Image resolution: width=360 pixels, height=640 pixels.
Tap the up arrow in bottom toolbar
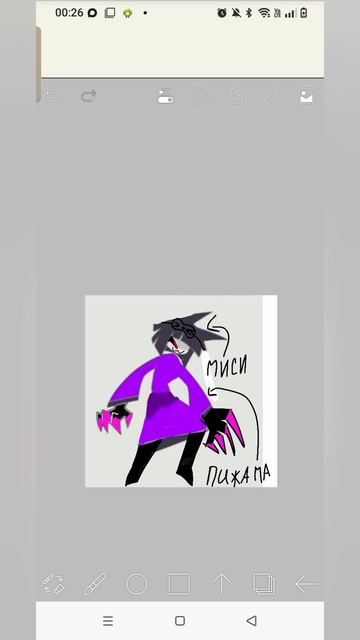click(x=222, y=584)
